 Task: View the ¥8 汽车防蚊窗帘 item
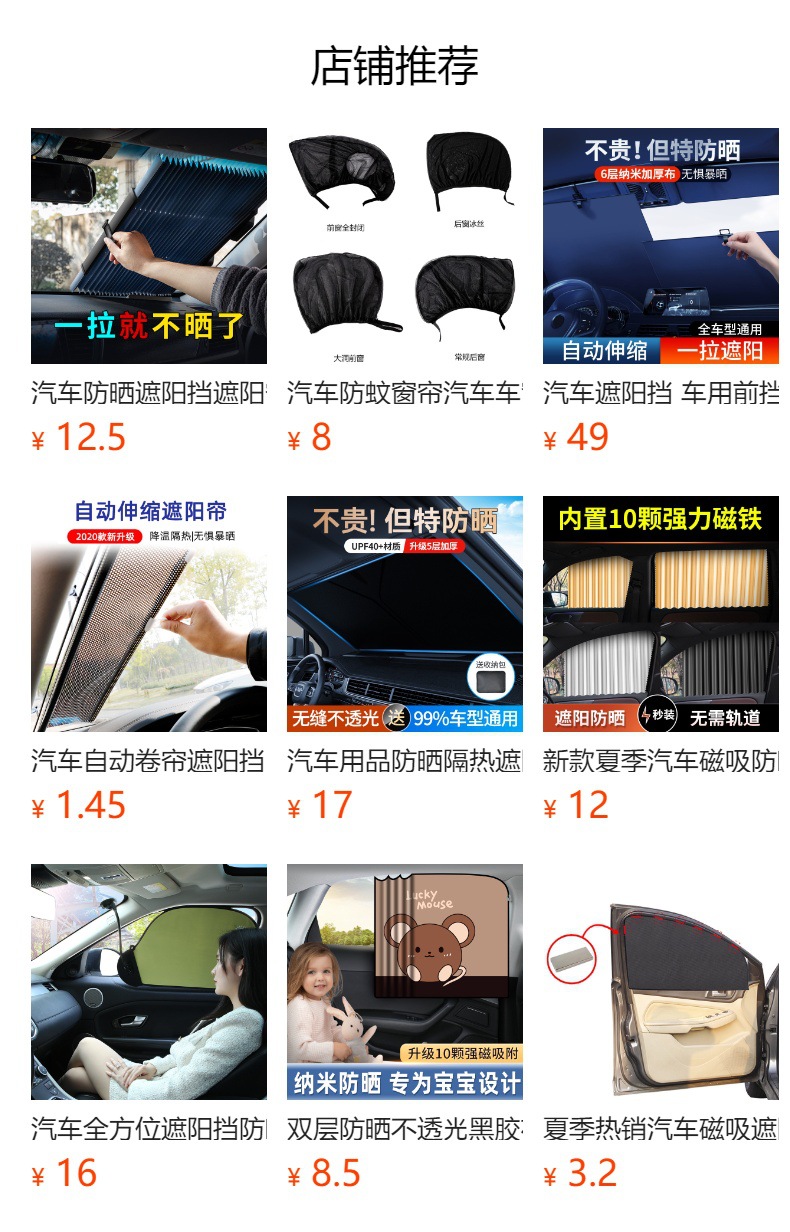pos(405,246)
